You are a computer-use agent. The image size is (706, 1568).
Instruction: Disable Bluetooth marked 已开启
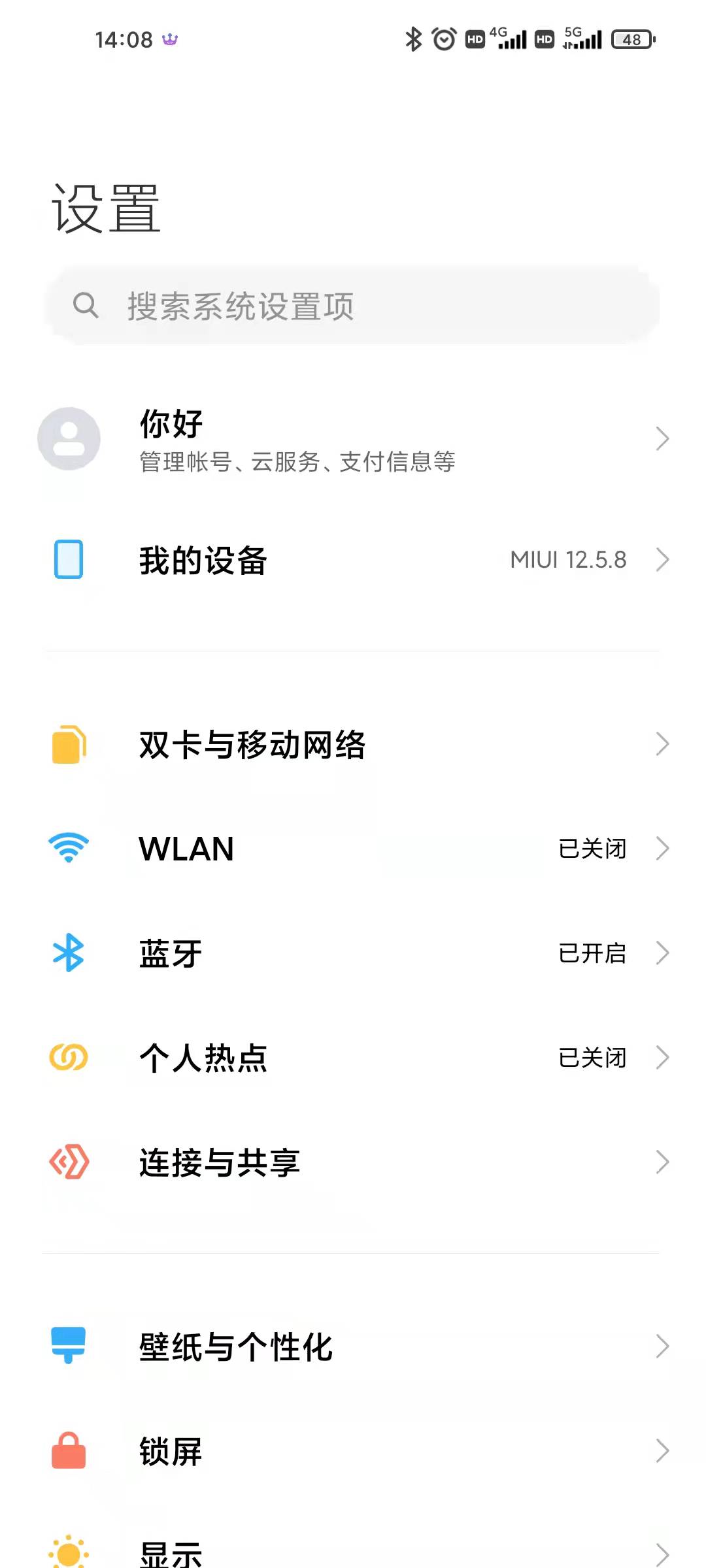coord(593,953)
